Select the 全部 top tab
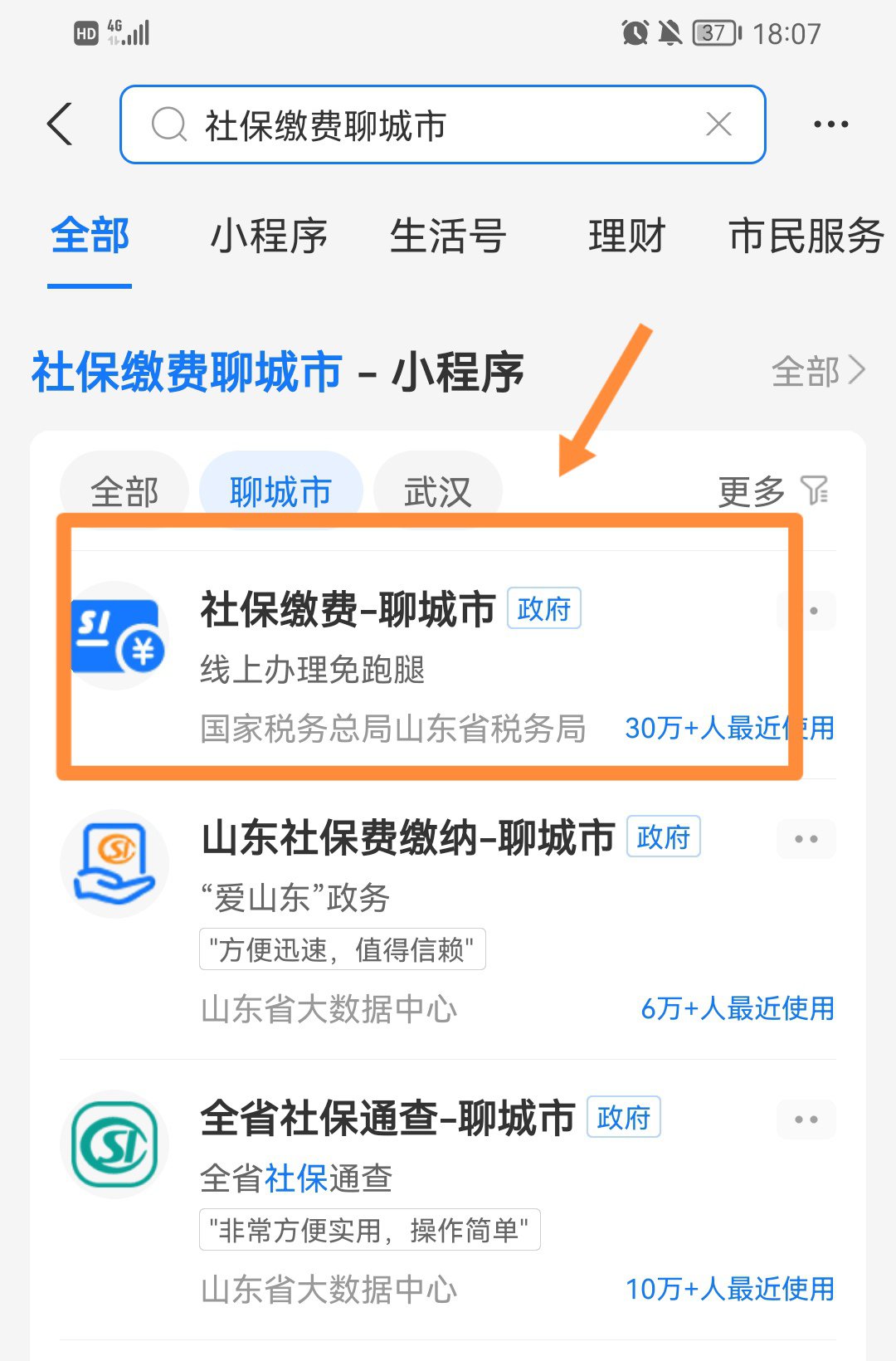This screenshot has width=896, height=1361. pyautogui.click(x=90, y=236)
